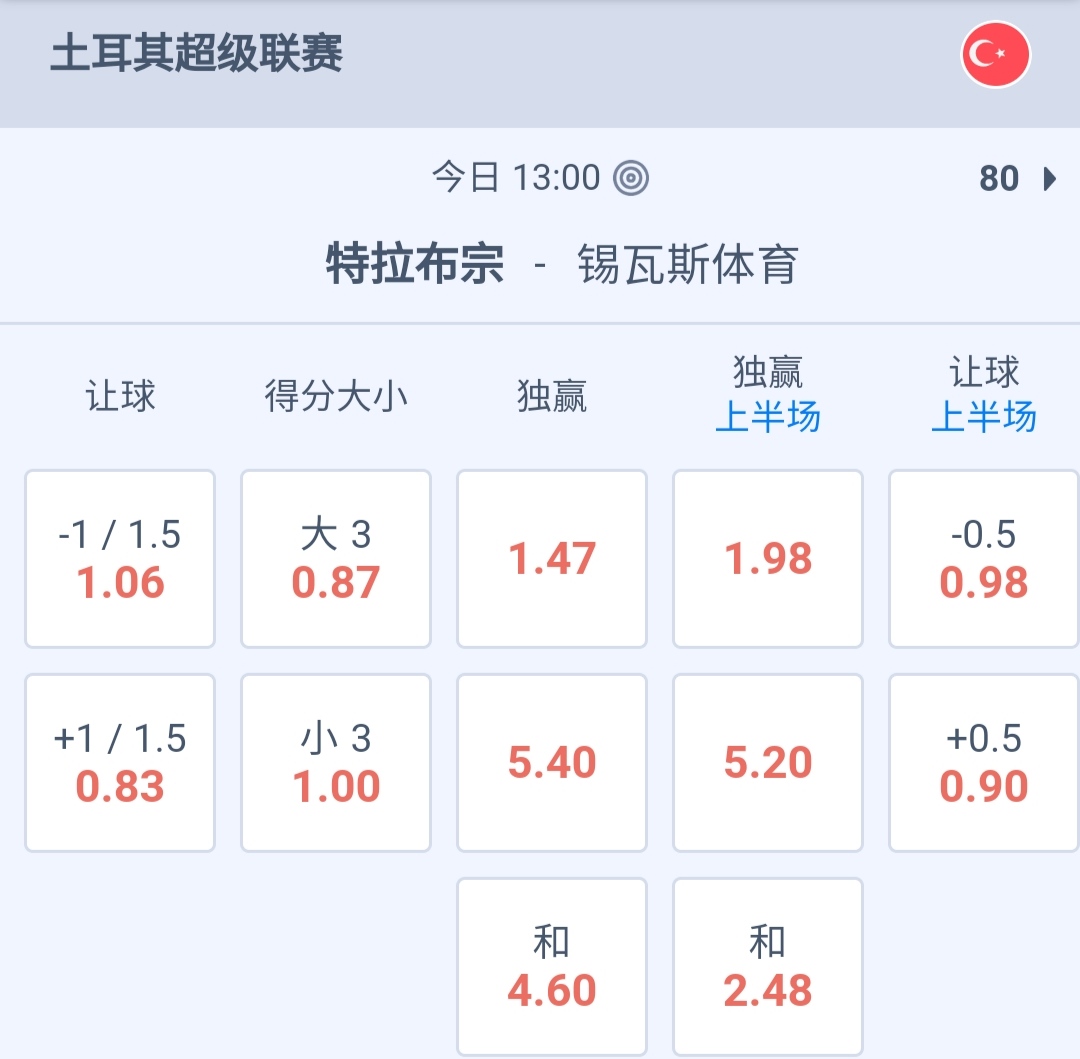Bet on first-half draw 和 2.48
The width and height of the screenshot is (1080, 1059).
coord(768,967)
